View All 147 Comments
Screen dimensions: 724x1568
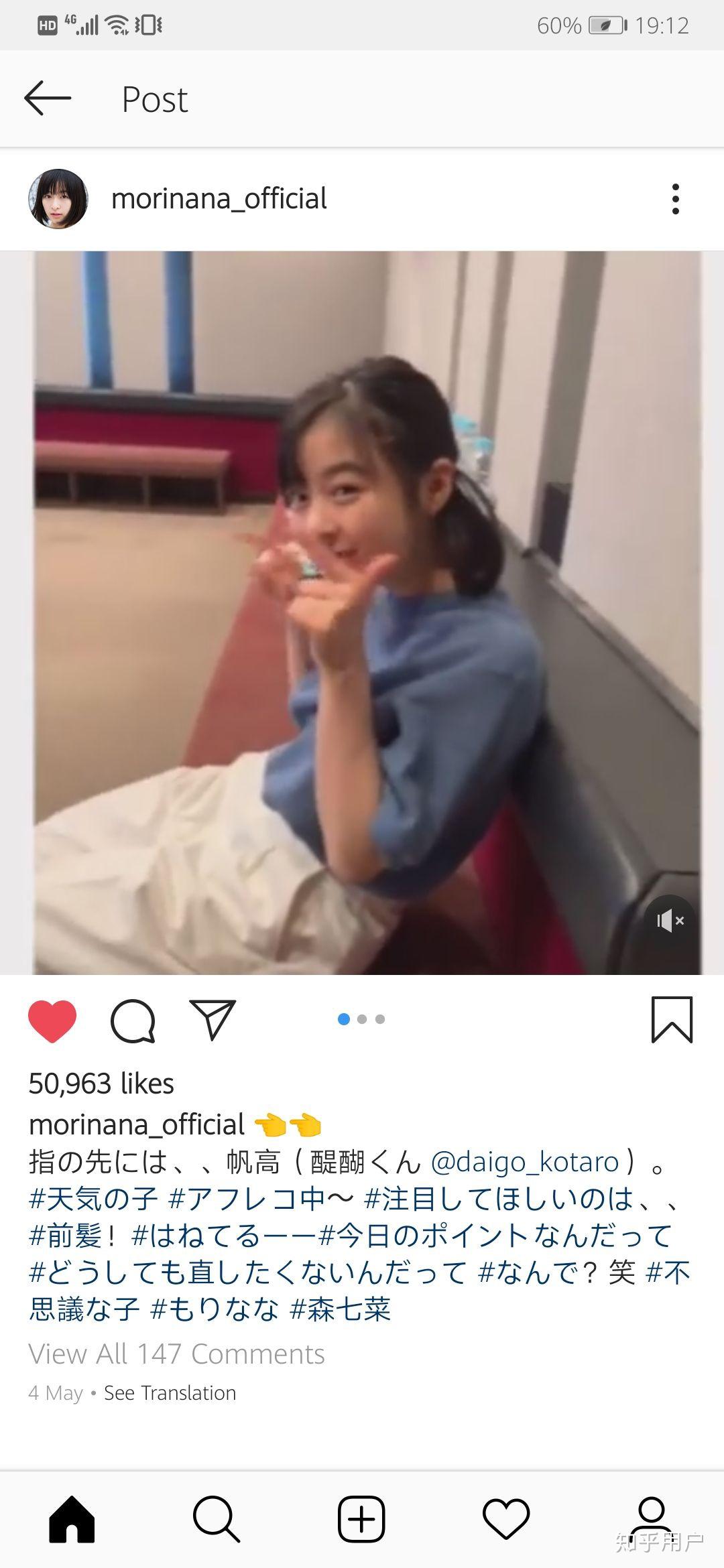click(176, 1354)
